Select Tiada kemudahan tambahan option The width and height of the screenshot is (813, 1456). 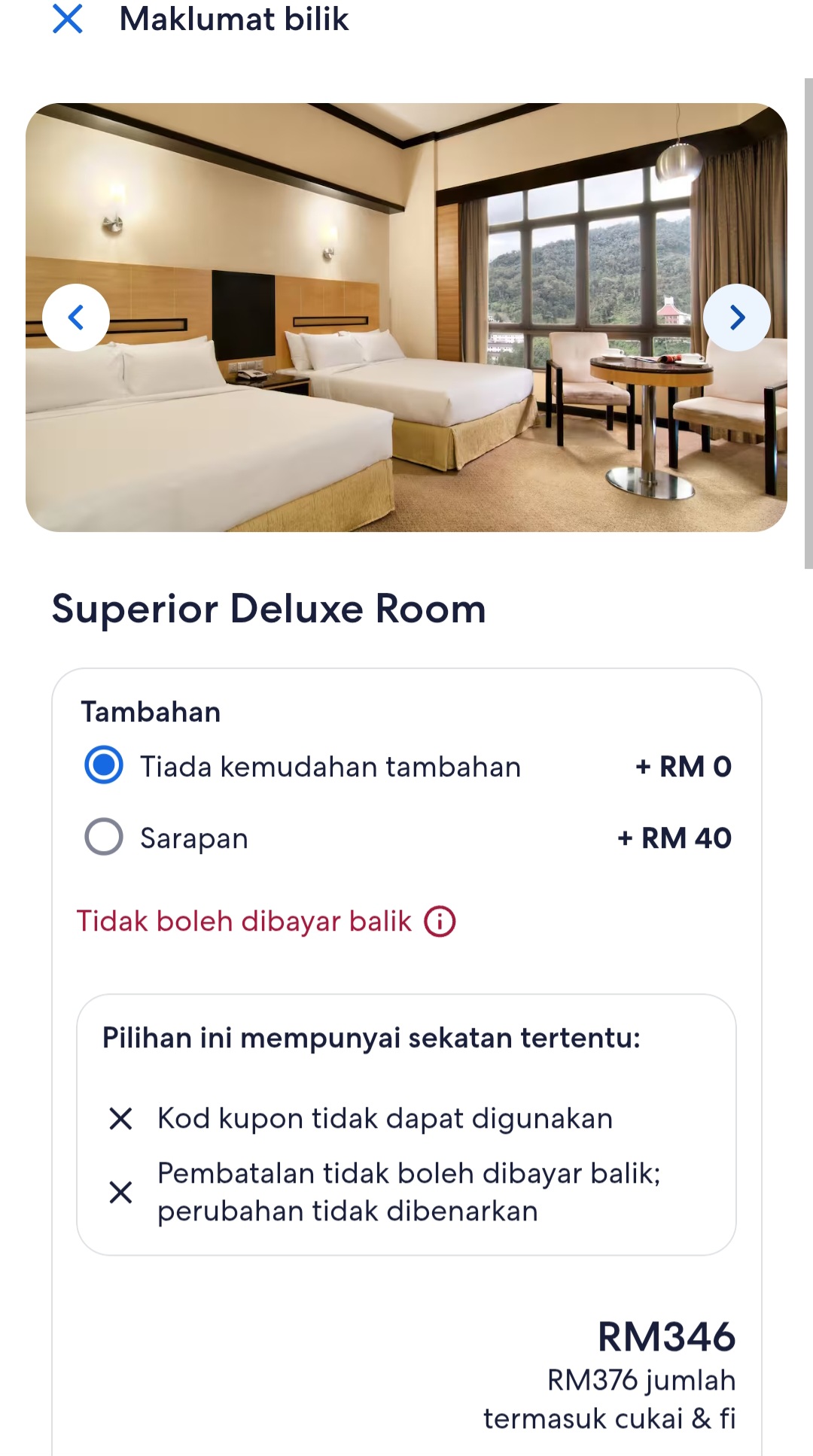coord(104,765)
